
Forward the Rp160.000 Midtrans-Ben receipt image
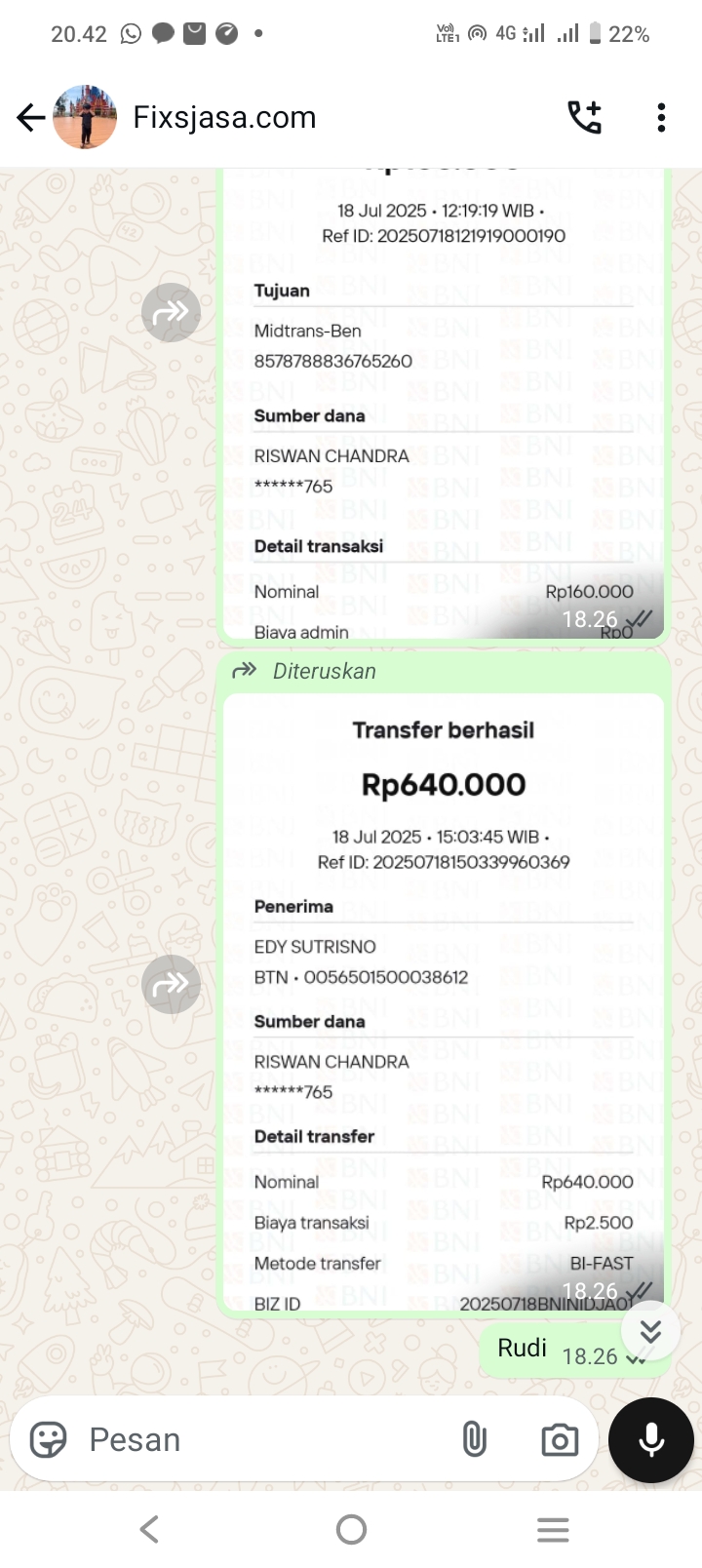[171, 312]
